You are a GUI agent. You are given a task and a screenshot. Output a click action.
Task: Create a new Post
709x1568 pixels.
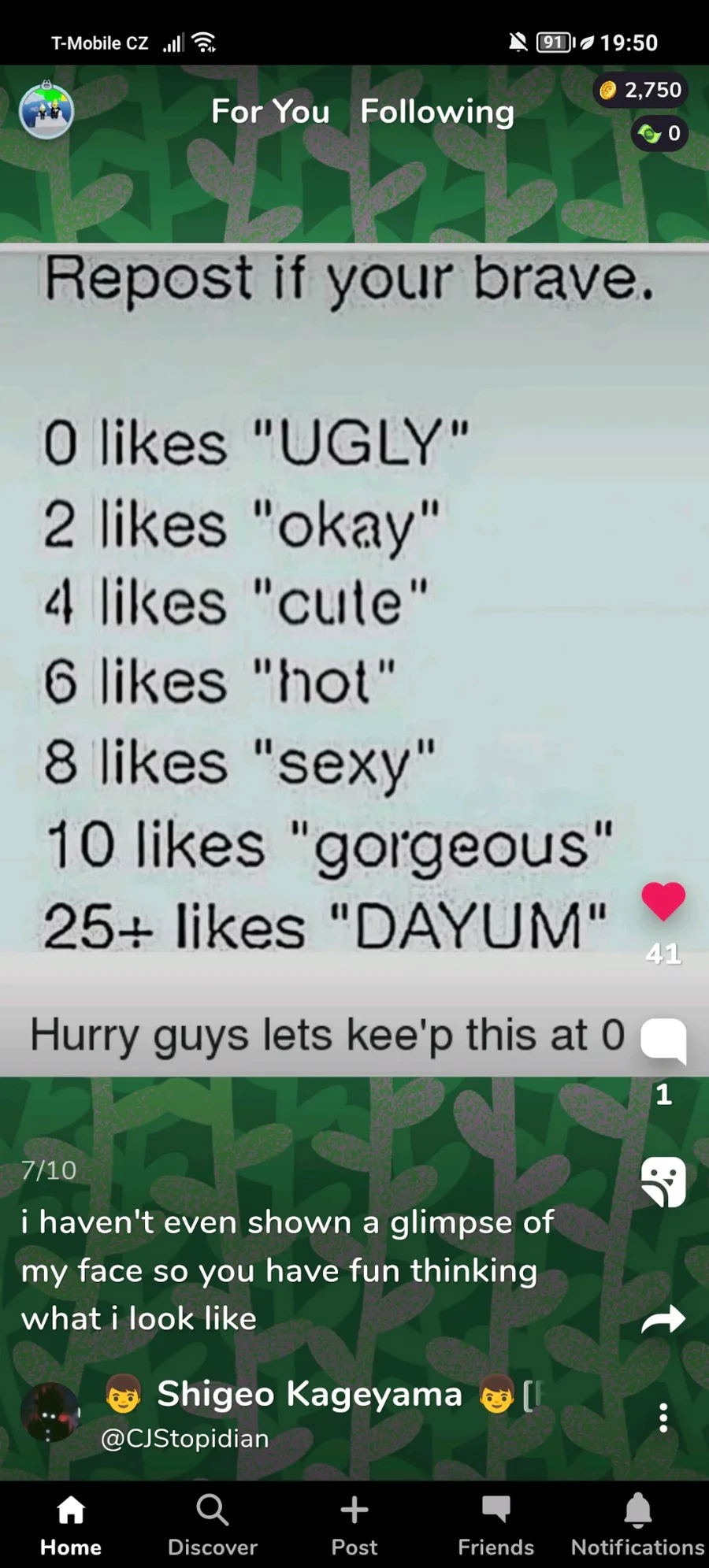[x=354, y=1525]
